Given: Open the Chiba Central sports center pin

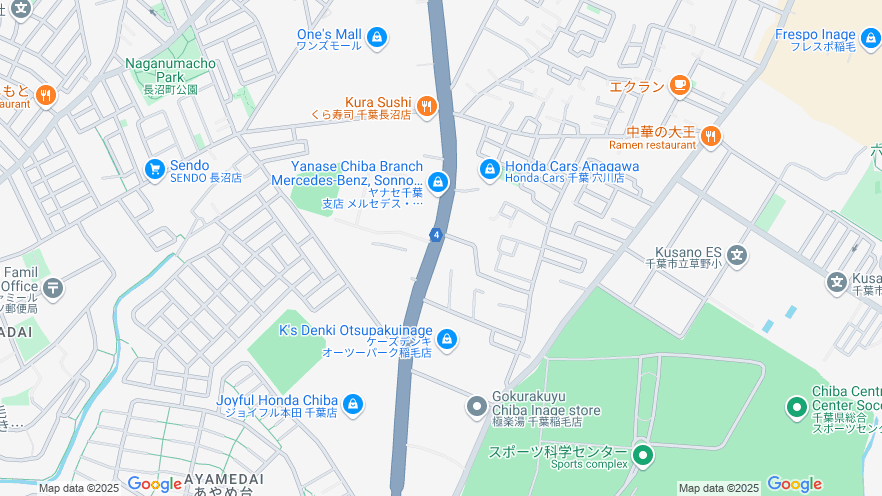Looking at the screenshot, I should (x=797, y=407).
